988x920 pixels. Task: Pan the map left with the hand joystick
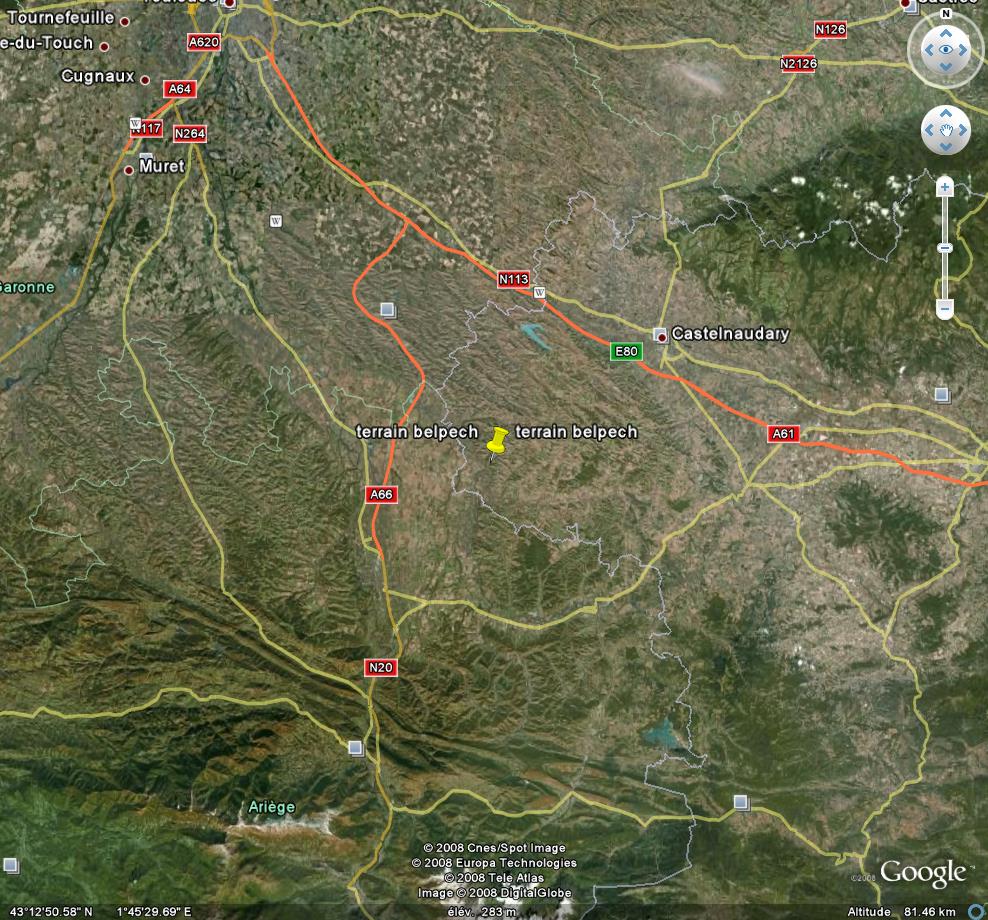click(930, 131)
